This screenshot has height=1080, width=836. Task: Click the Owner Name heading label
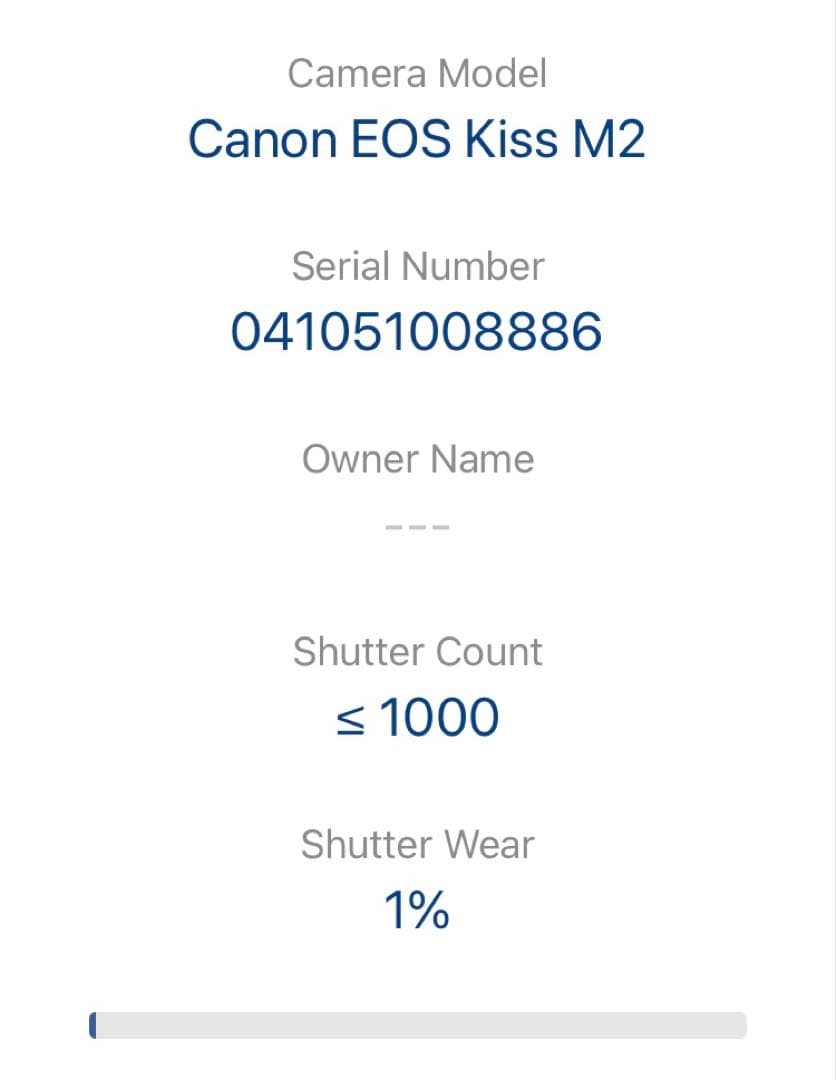tap(418, 458)
